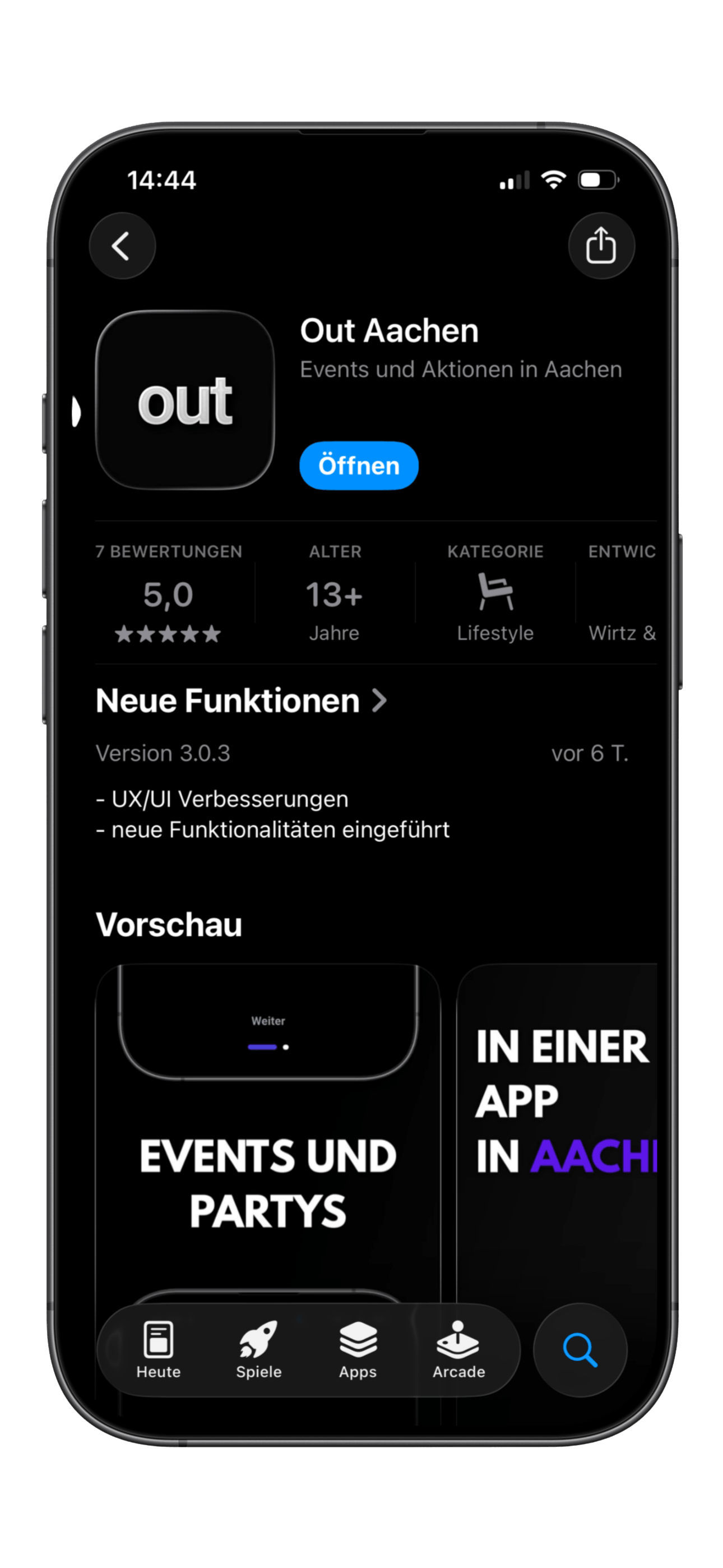Share the Out Aachen app
The width and height of the screenshot is (723, 1568).
pos(601,246)
